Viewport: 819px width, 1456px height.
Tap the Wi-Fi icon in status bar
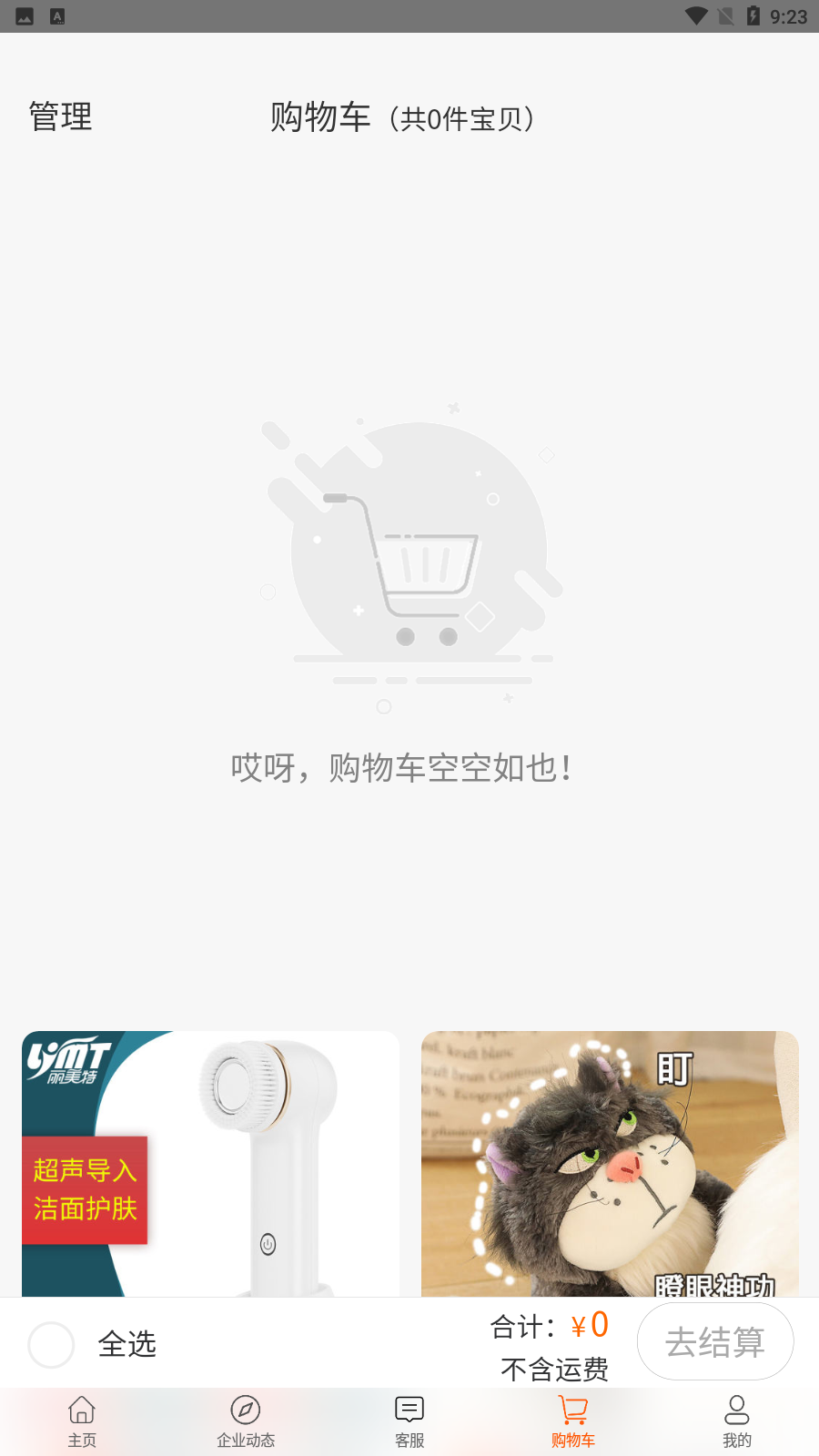coord(697,15)
